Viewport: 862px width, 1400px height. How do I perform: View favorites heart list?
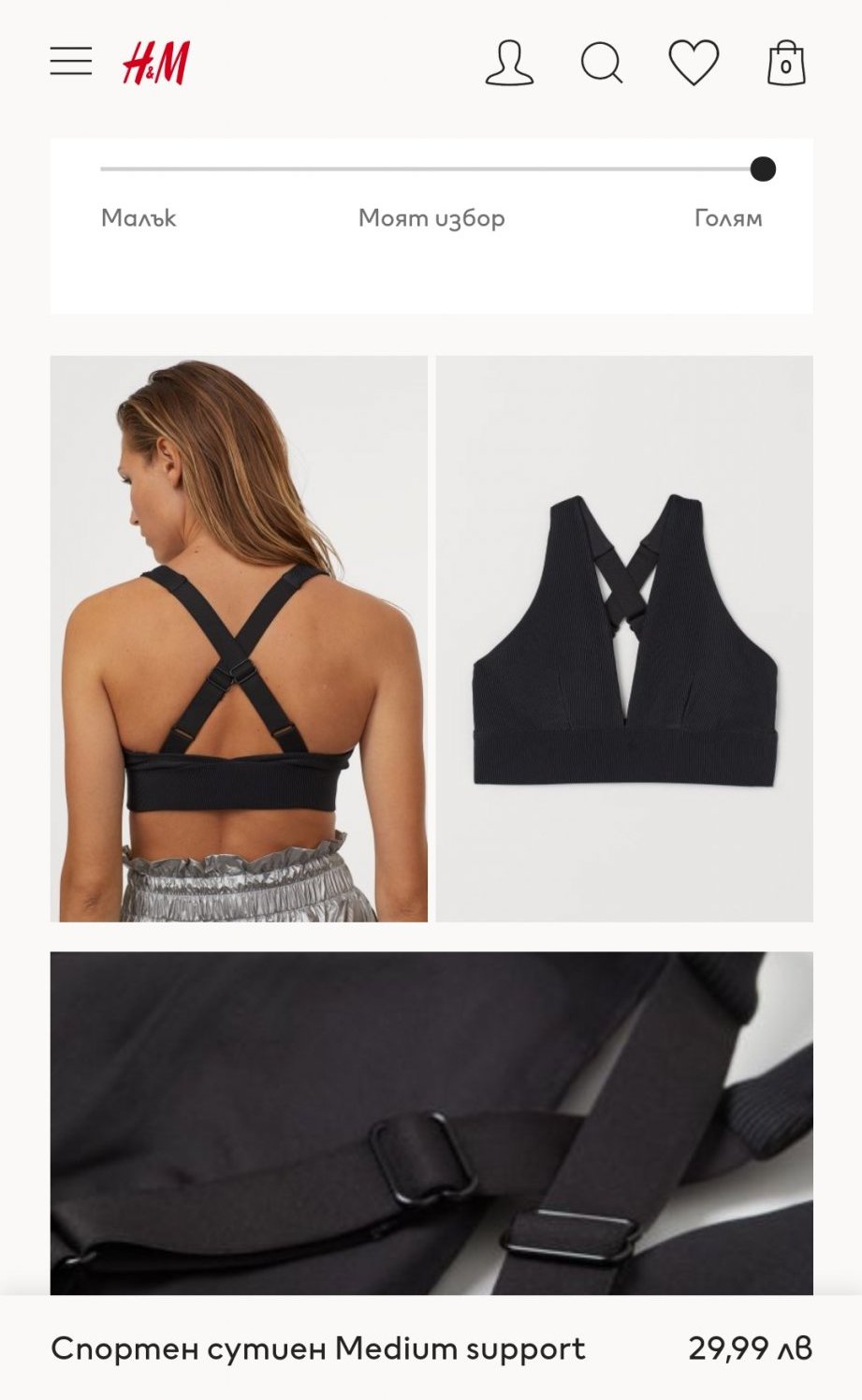click(694, 63)
